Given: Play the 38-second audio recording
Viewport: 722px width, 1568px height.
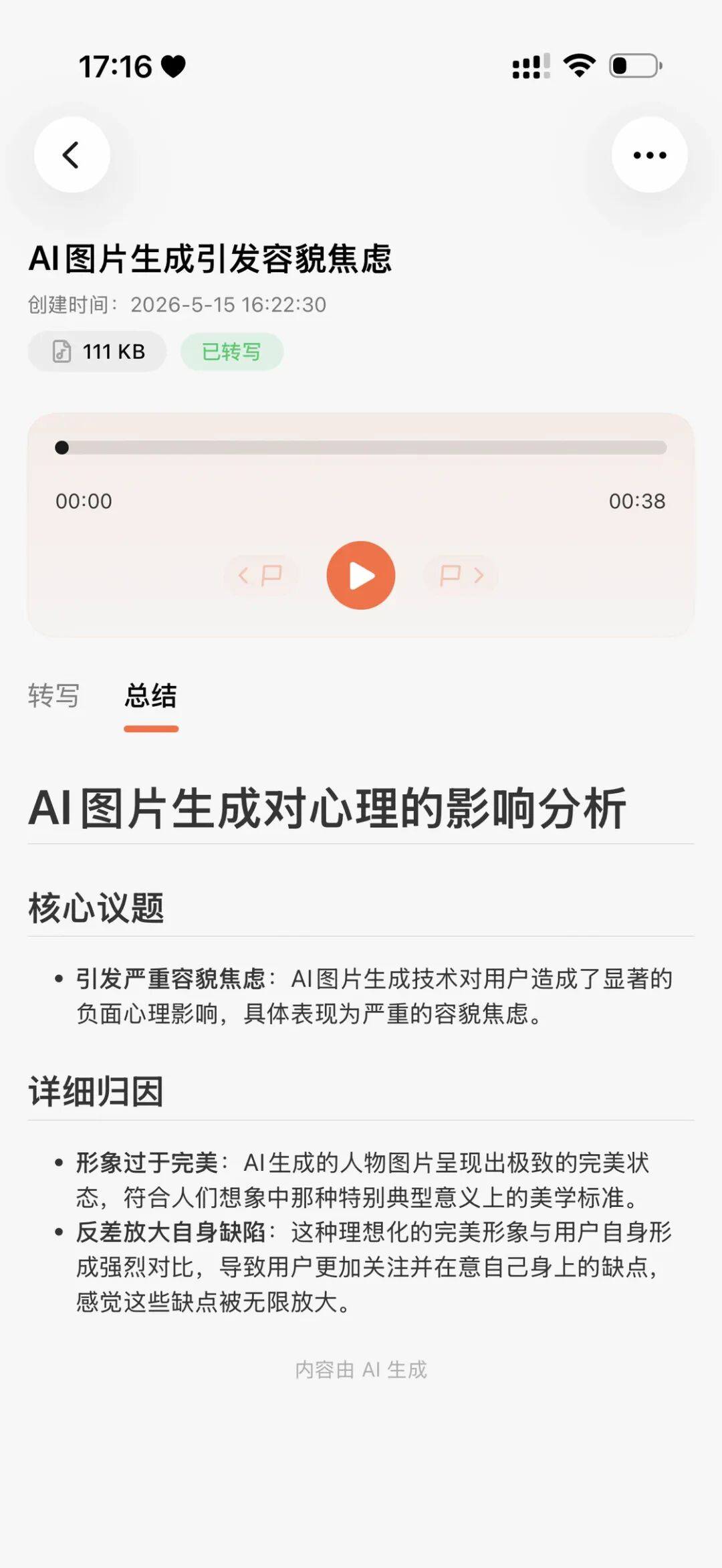Looking at the screenshot, I should (360, 575).
